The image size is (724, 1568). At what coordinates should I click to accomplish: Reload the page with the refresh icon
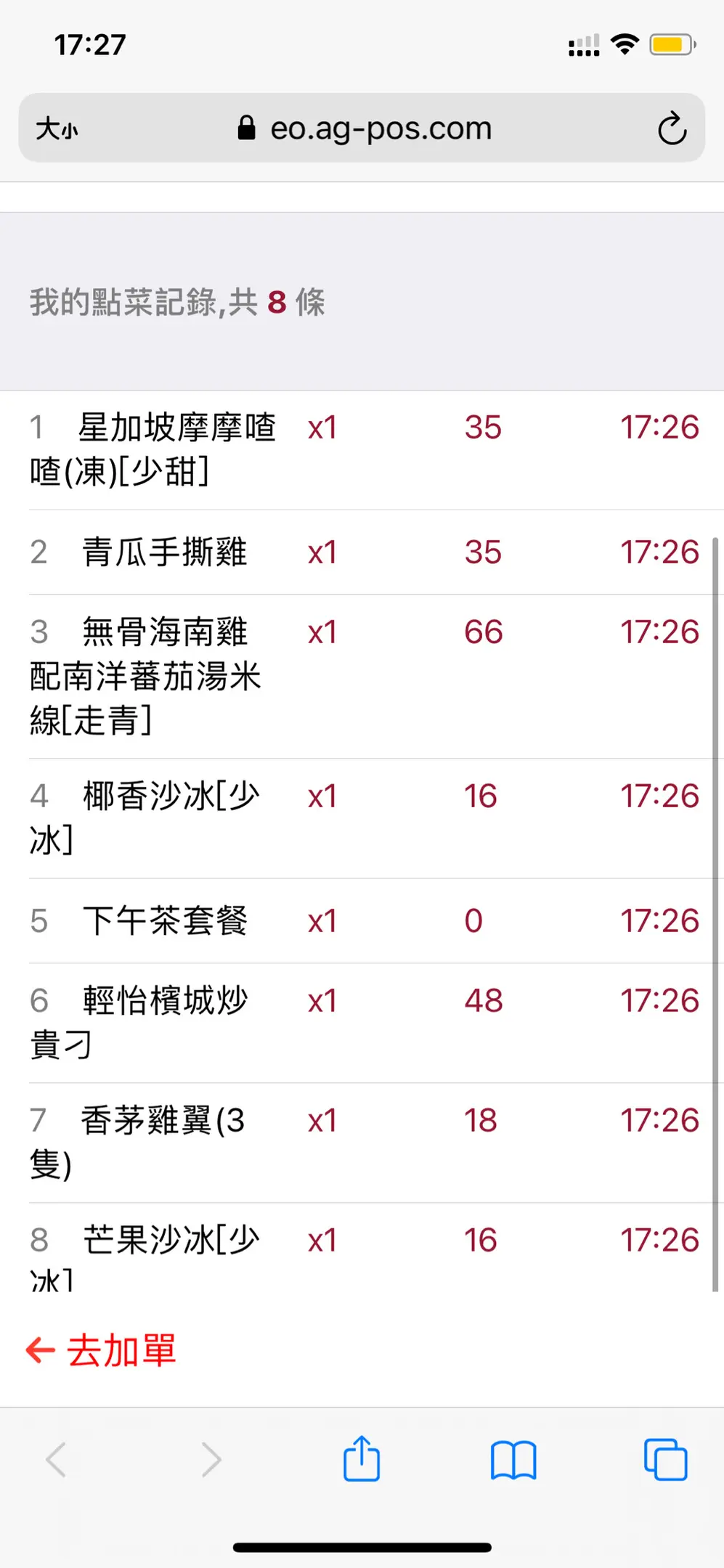[x=672, y=128]
